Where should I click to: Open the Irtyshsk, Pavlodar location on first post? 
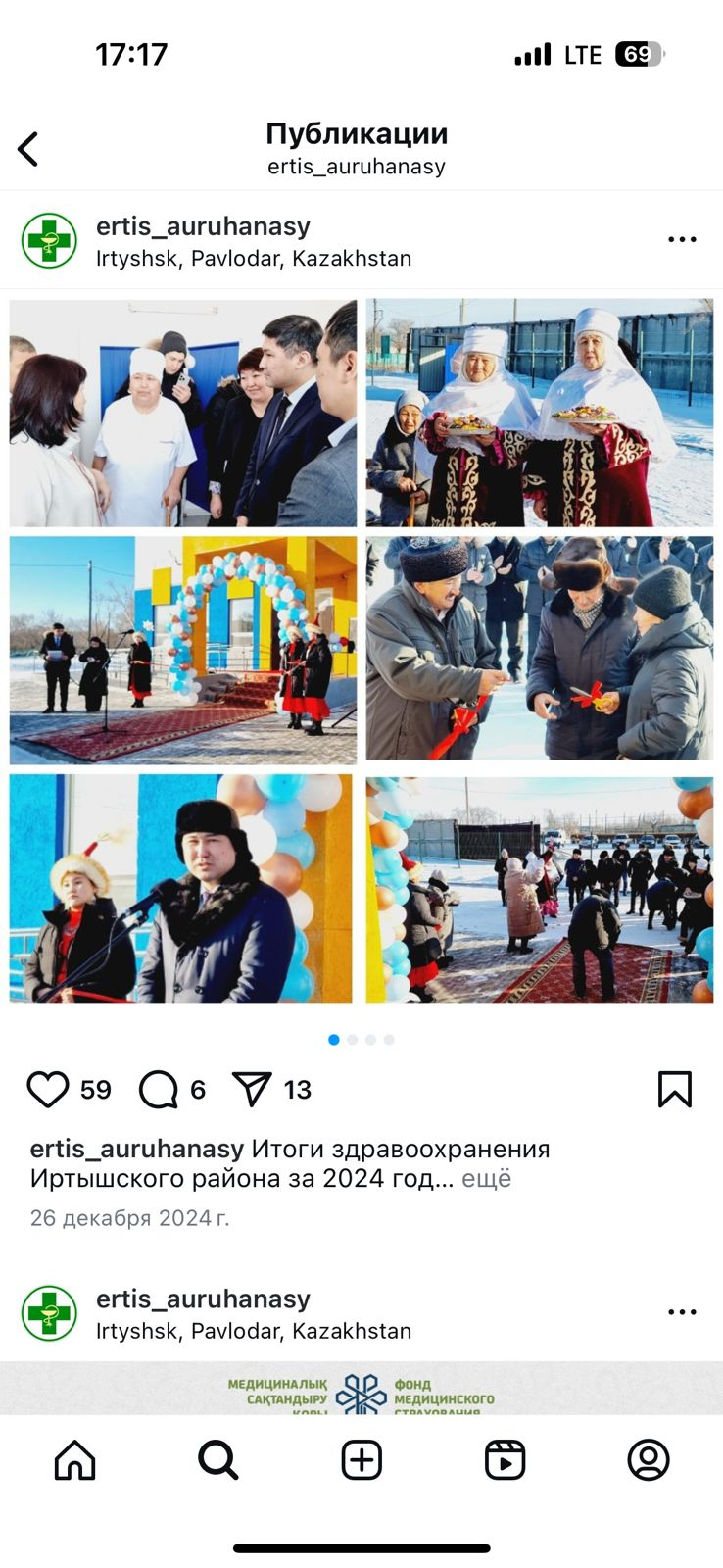(x=254, y=259)
